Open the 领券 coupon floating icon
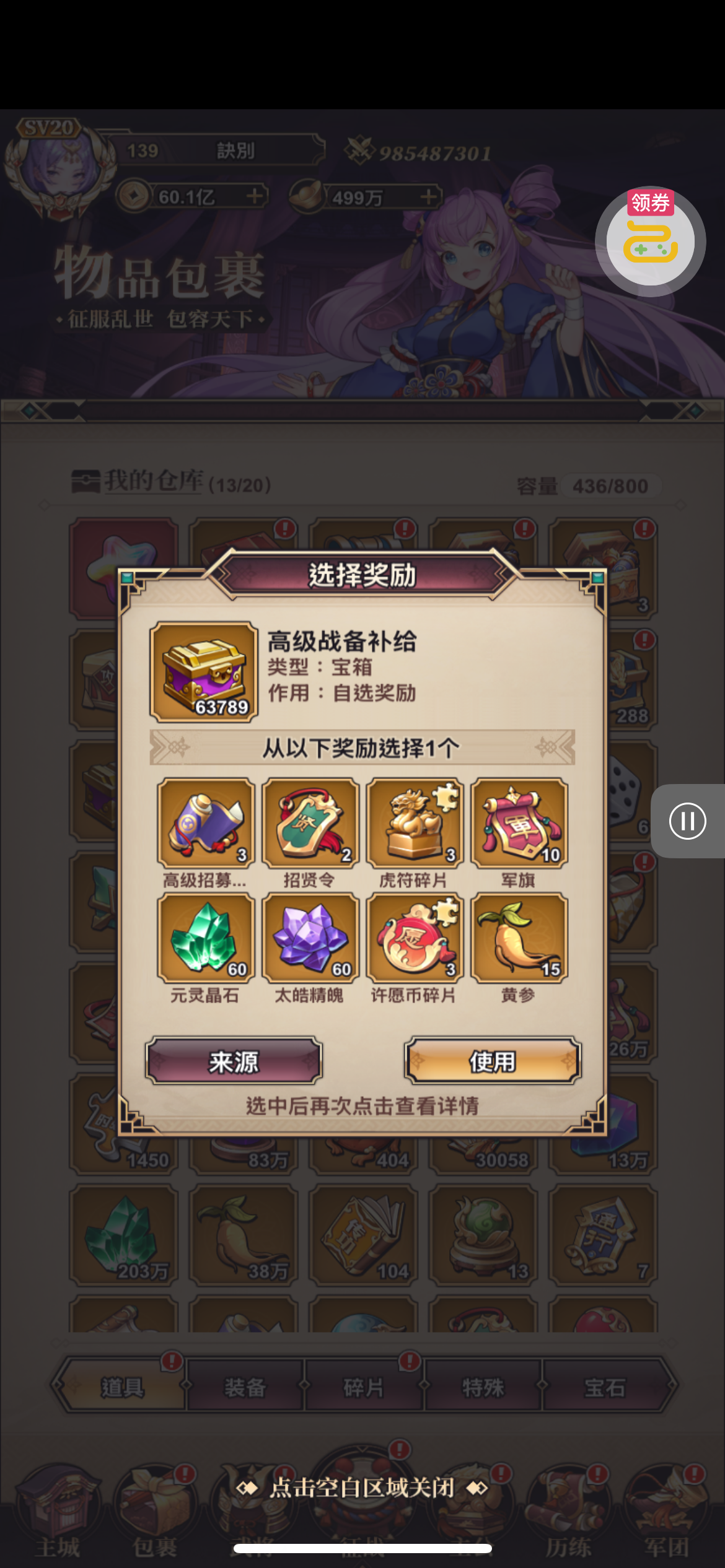Viewport: 725px width, 1568px height. point(650,241)
